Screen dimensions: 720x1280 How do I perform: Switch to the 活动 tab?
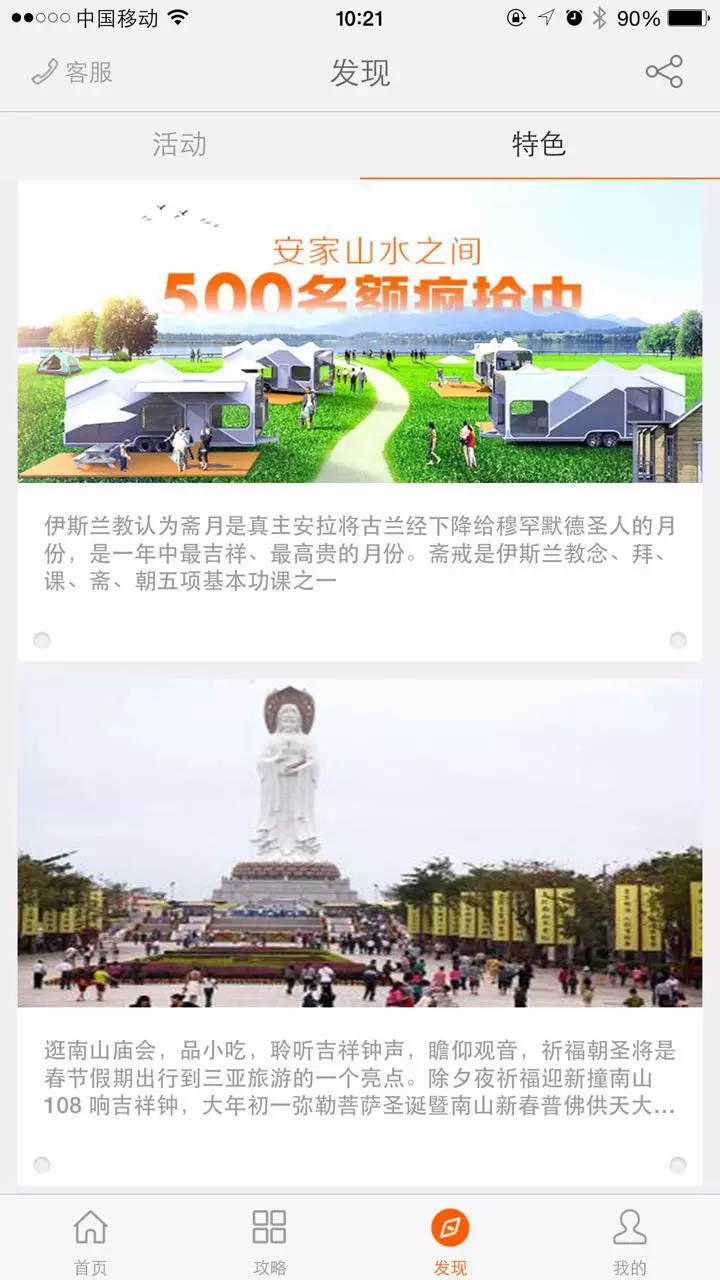tap(180, 144)
